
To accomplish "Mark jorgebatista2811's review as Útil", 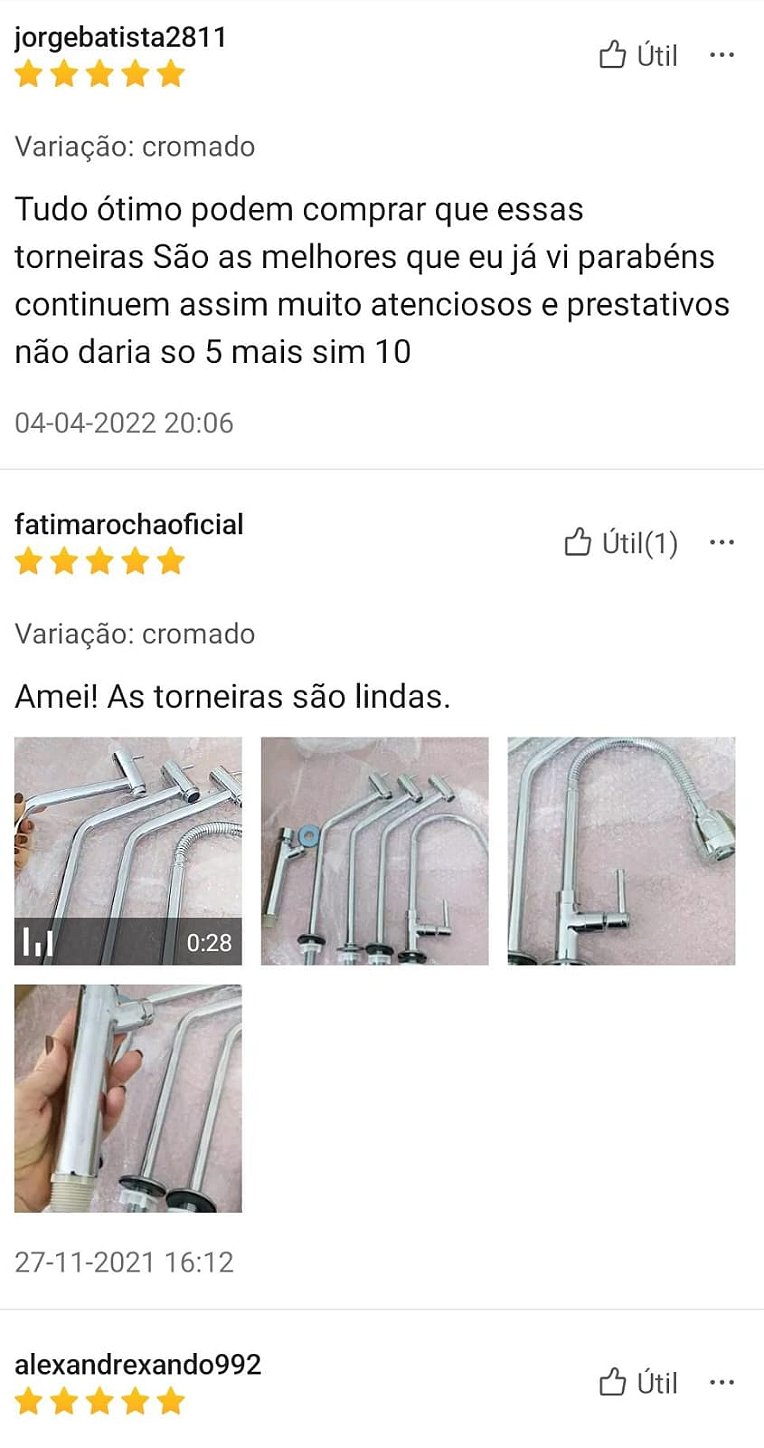I will click(638, 56).
